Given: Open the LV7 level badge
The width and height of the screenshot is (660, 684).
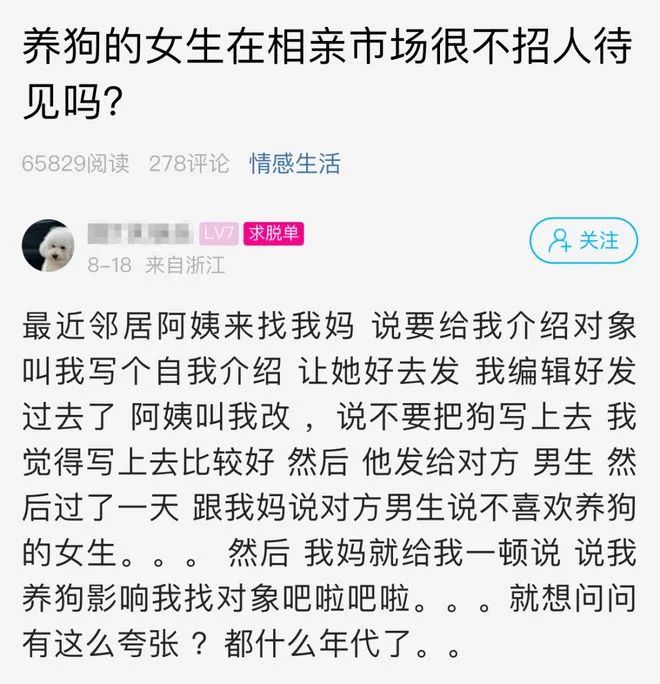Looking at the screenshot, I should 220,234.
